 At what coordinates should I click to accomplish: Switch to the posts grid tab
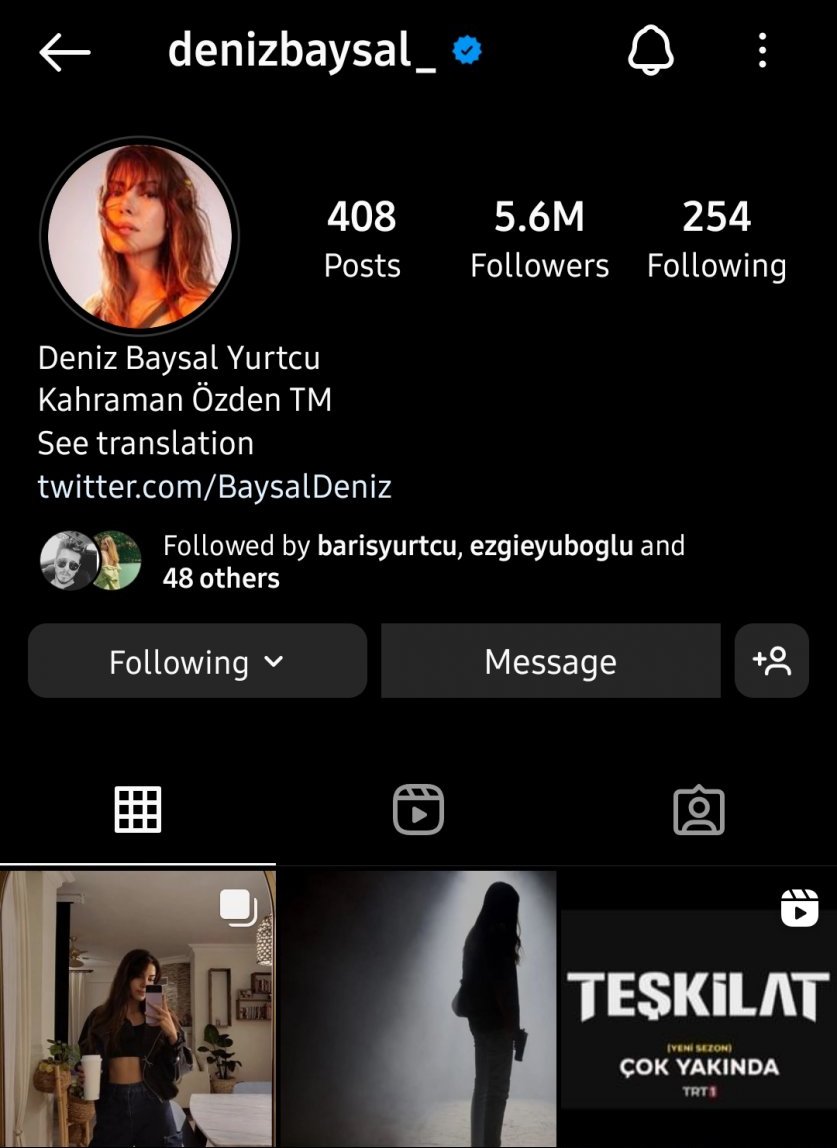138,809
